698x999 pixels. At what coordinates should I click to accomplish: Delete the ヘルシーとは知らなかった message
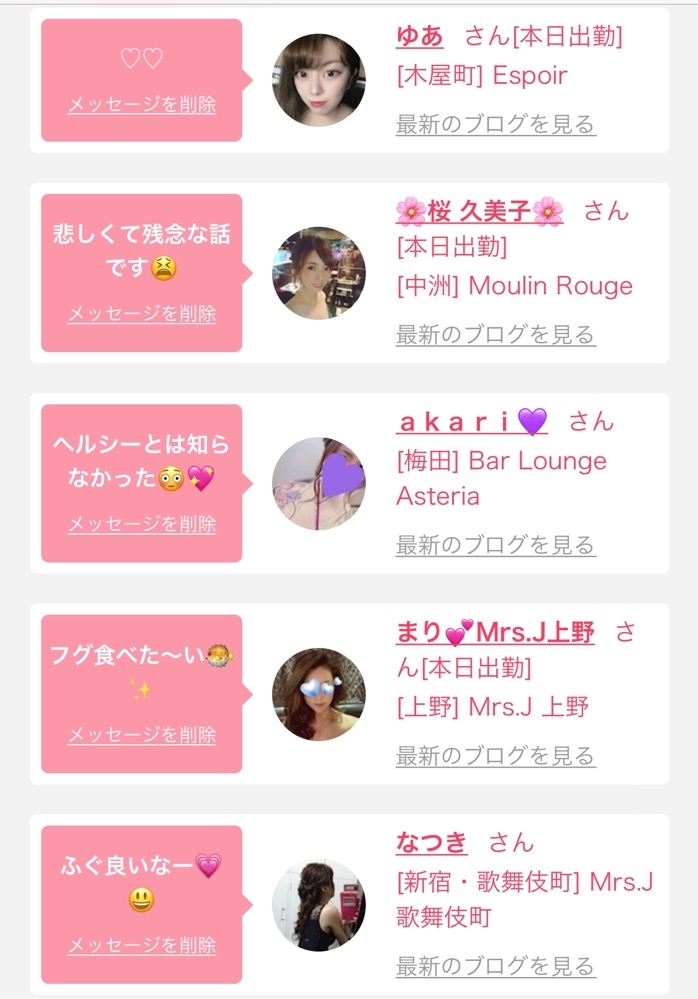pos(141,524)
